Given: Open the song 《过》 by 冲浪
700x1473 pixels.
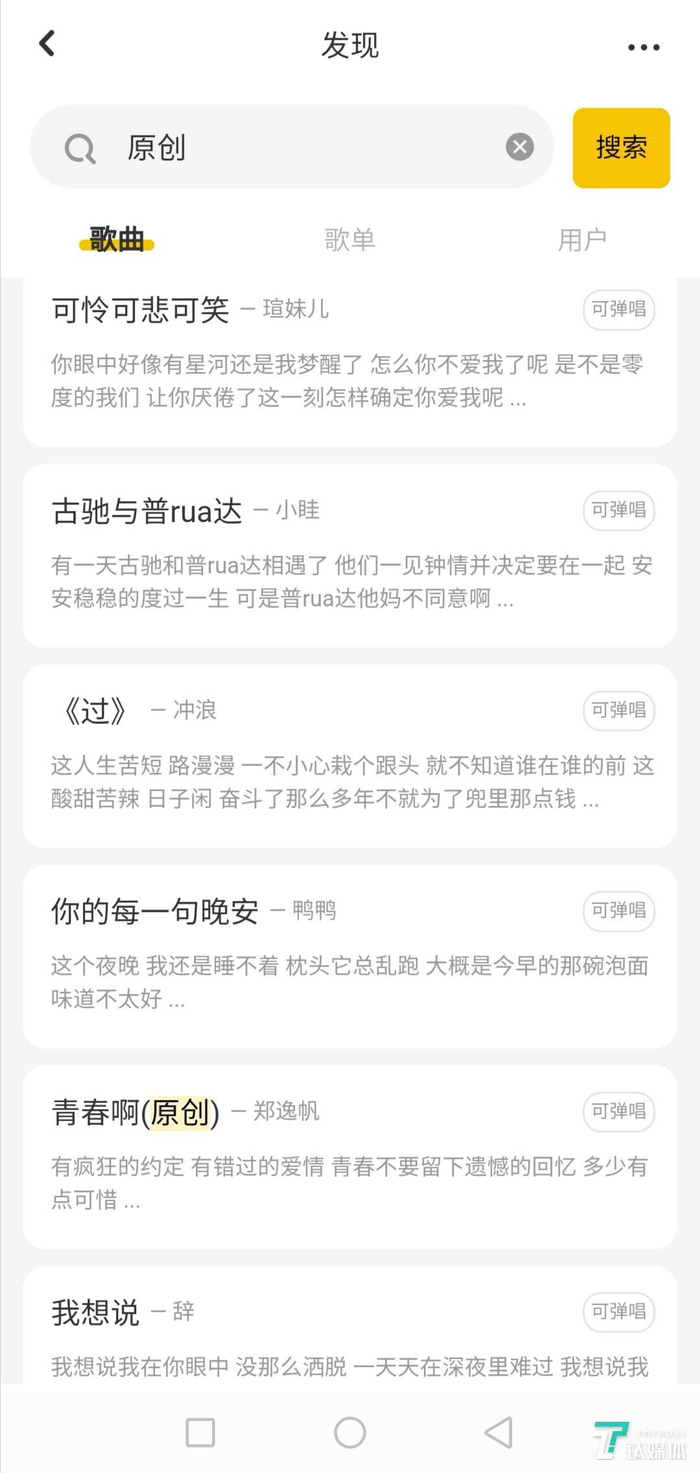Looking at the screenshot, I should [x=350, y=756].
